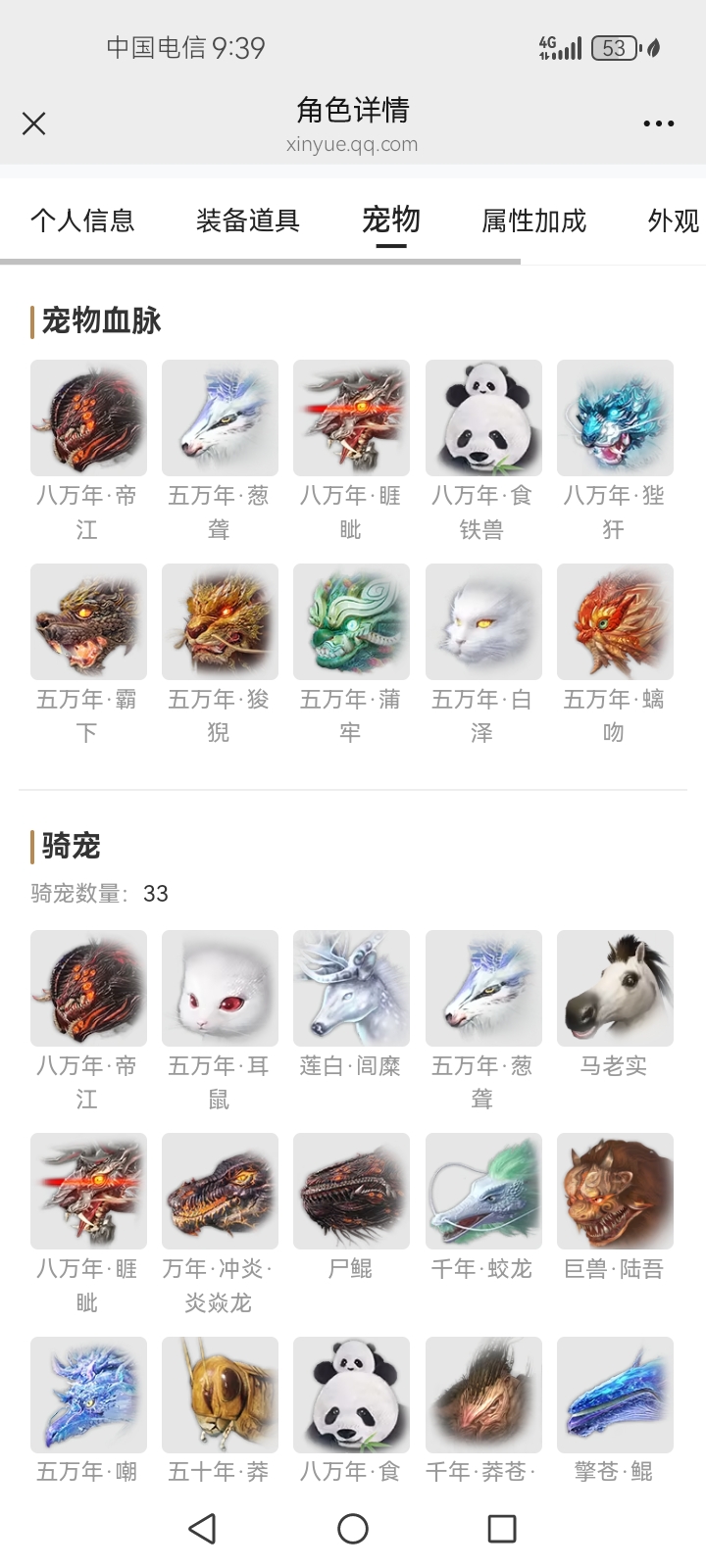The width and height of the screenshot is (706, 1568).
Task: Switch to the 装备道具 tab
Action: click(248, 220)
